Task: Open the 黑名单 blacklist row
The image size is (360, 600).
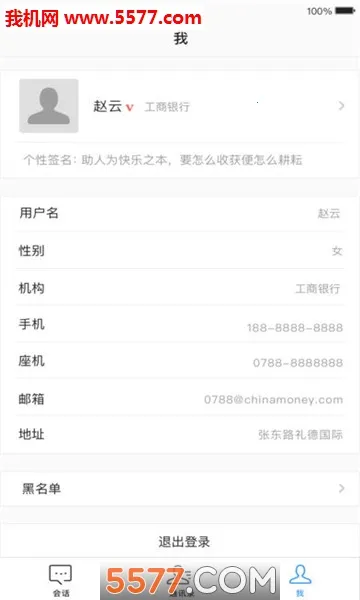Action: coord(180,489)
